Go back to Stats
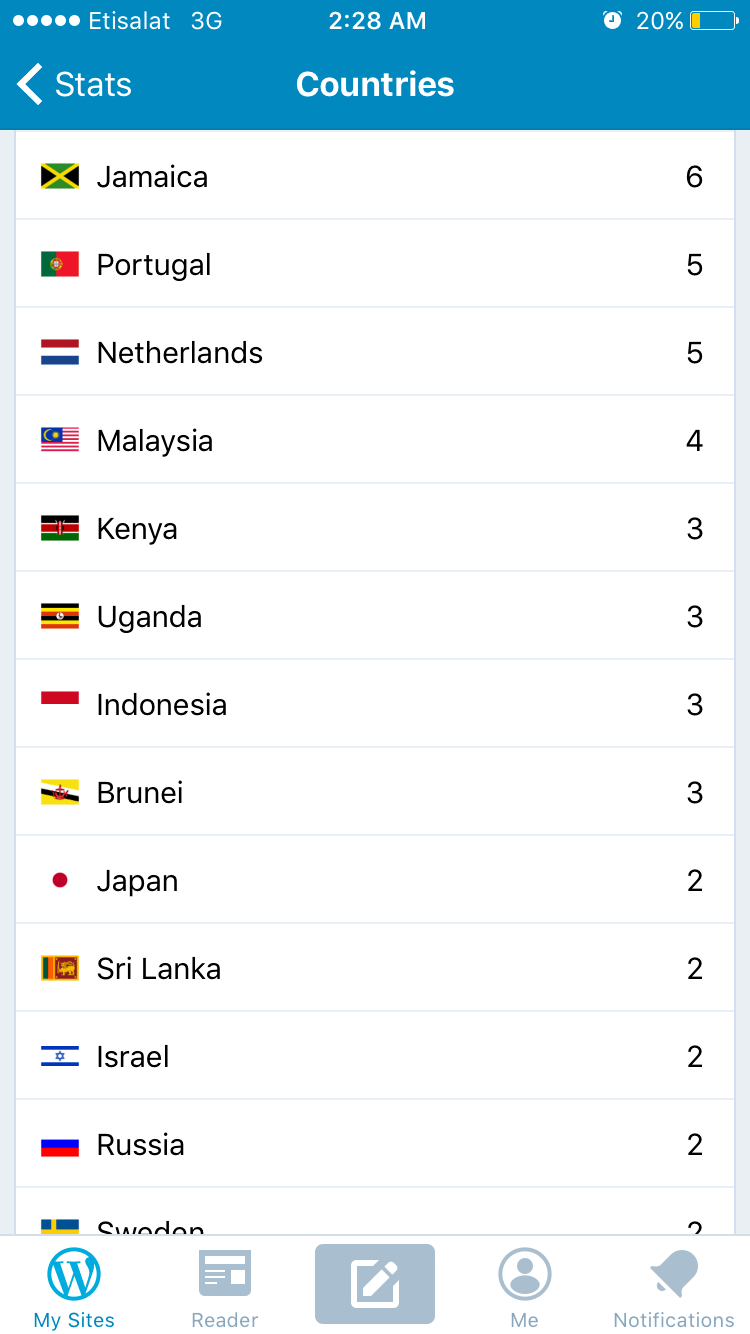The height and width of the screenshot is (1334, 750). (x=75, y=85)
